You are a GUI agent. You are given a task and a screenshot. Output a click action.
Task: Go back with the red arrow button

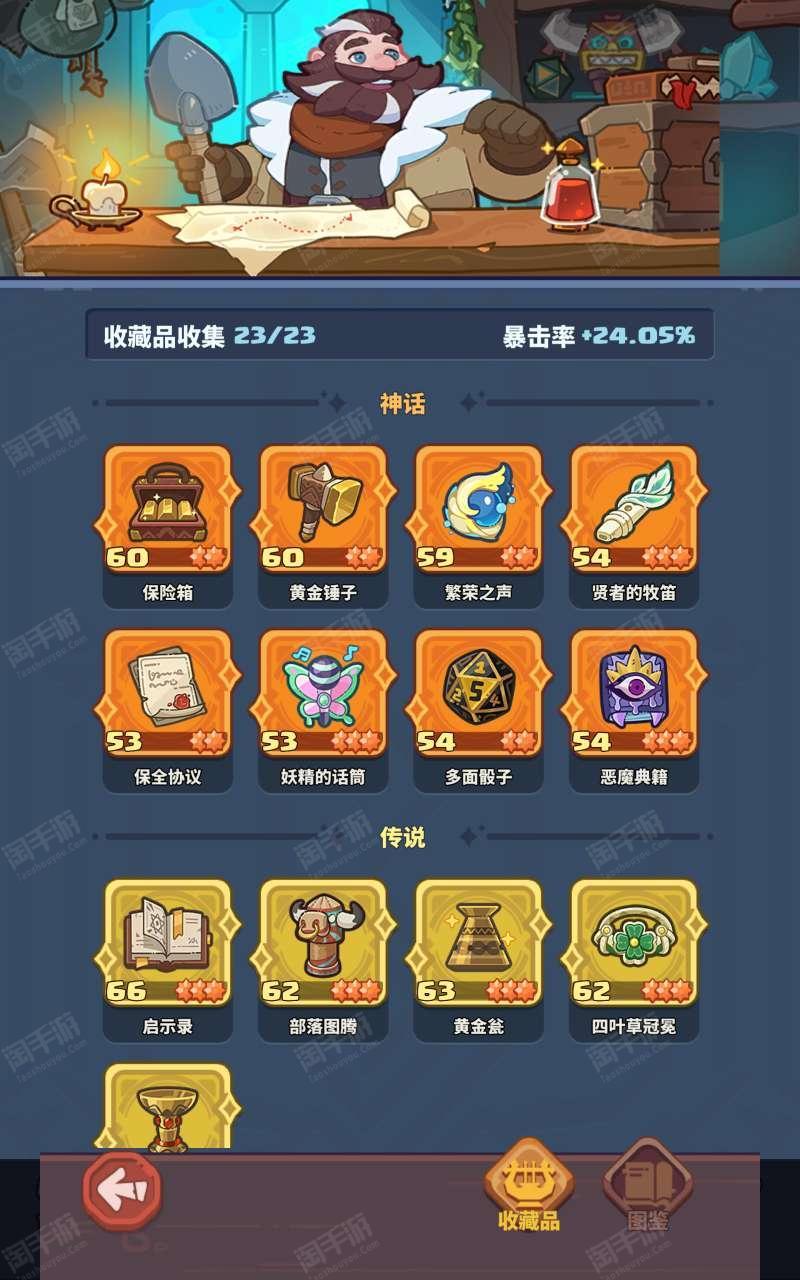(x=121, y=1190)
